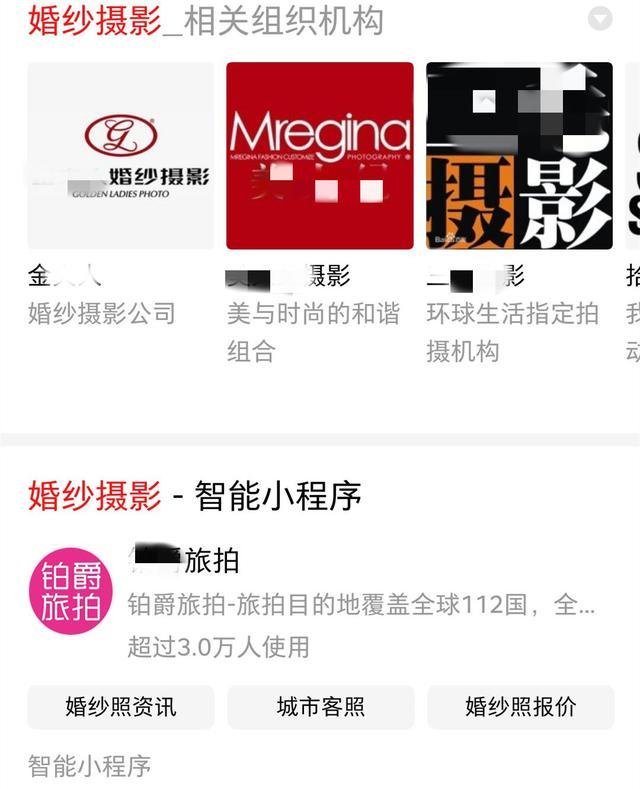The image size is (640, 789).
Task: Open the Mregina photography card
Action: click(x=319, y=156)
